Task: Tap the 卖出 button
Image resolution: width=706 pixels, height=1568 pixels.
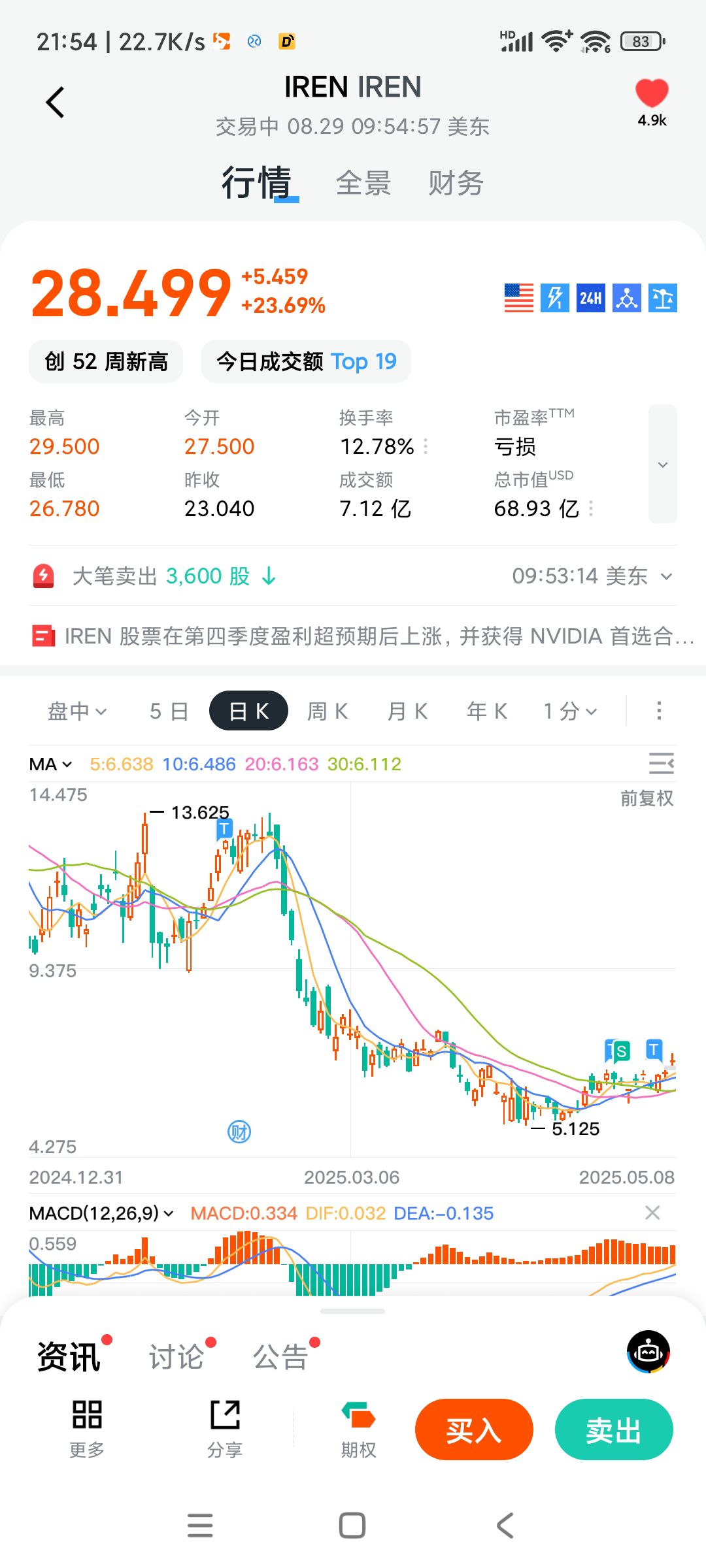Action: click(613, 1429)
